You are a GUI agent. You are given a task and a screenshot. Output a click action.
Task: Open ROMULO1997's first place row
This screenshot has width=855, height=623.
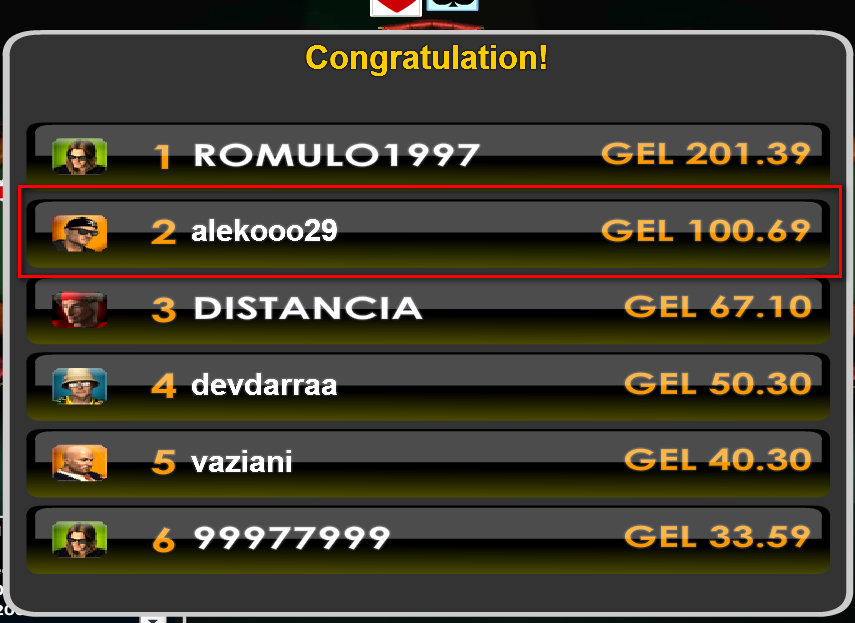point(428,155)
